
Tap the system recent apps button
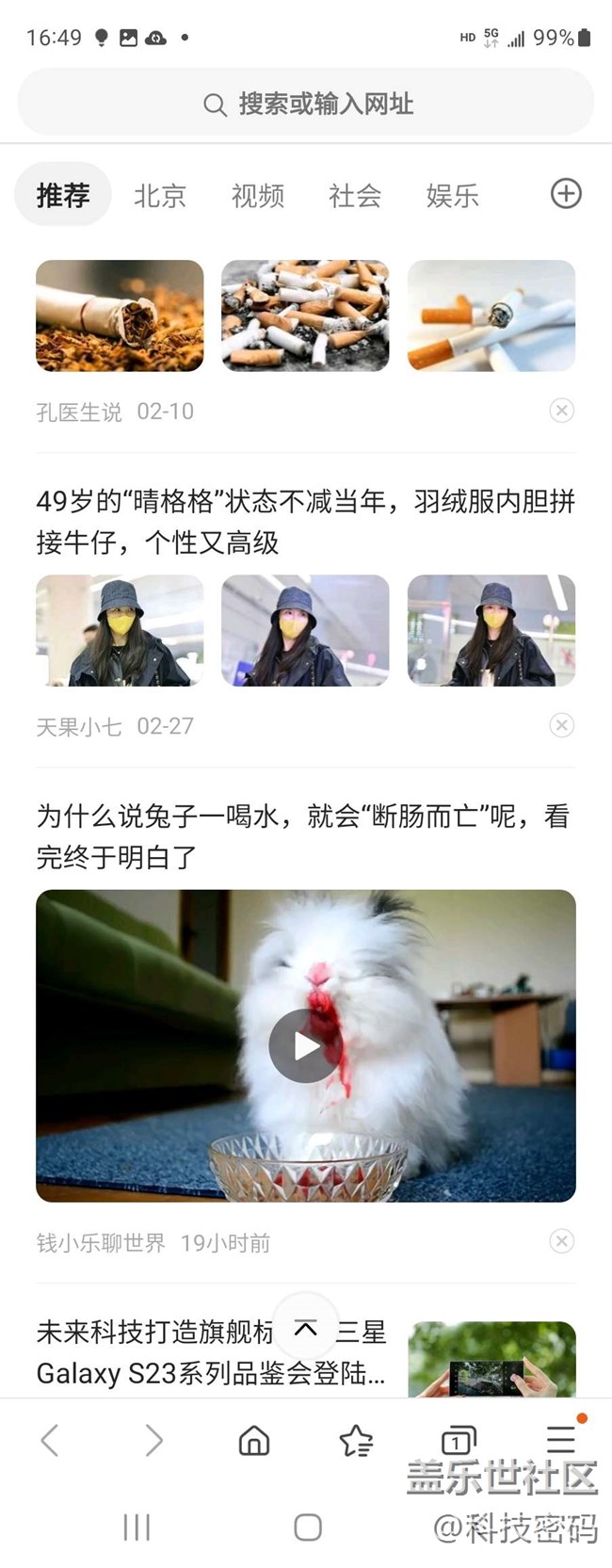coord(137,1528)
